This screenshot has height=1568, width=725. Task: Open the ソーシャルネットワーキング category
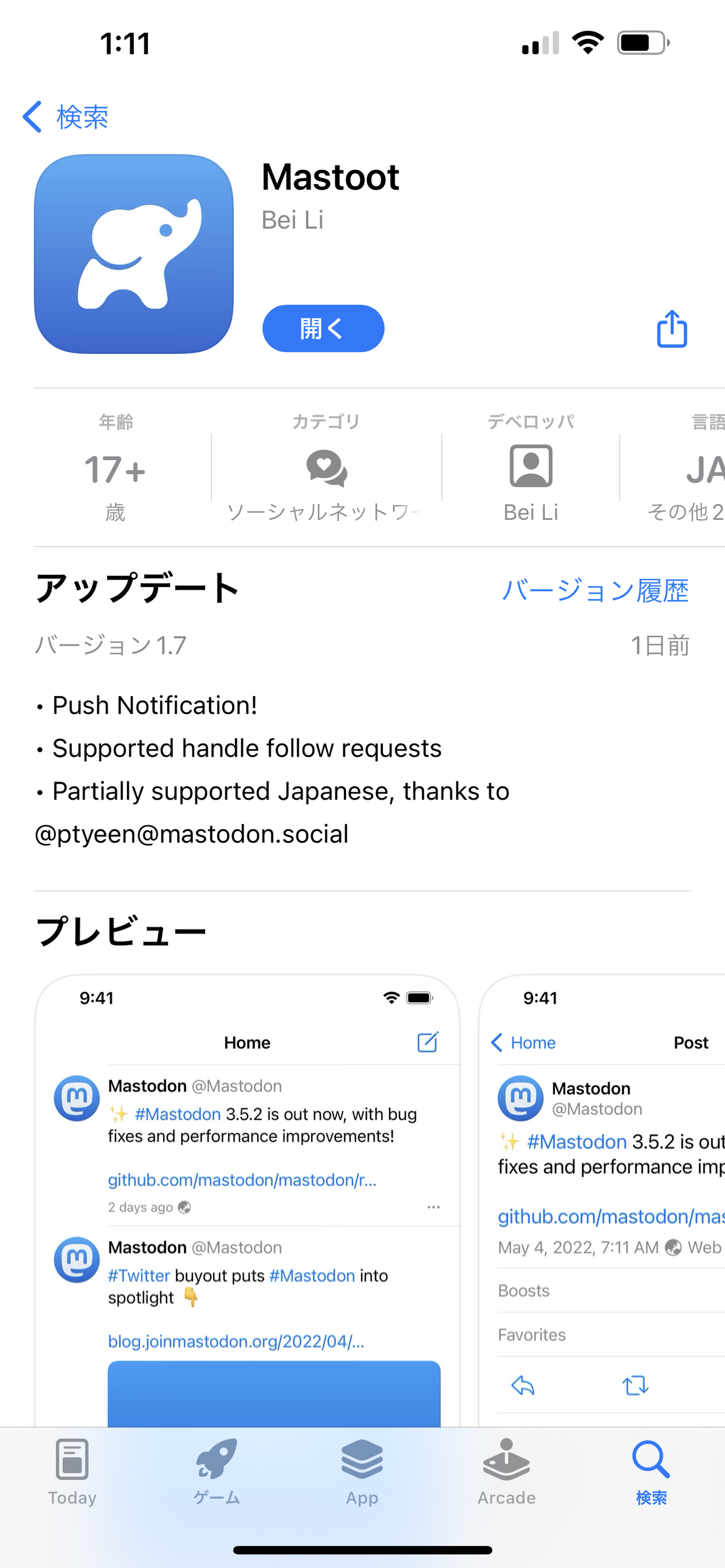[326, 468]
